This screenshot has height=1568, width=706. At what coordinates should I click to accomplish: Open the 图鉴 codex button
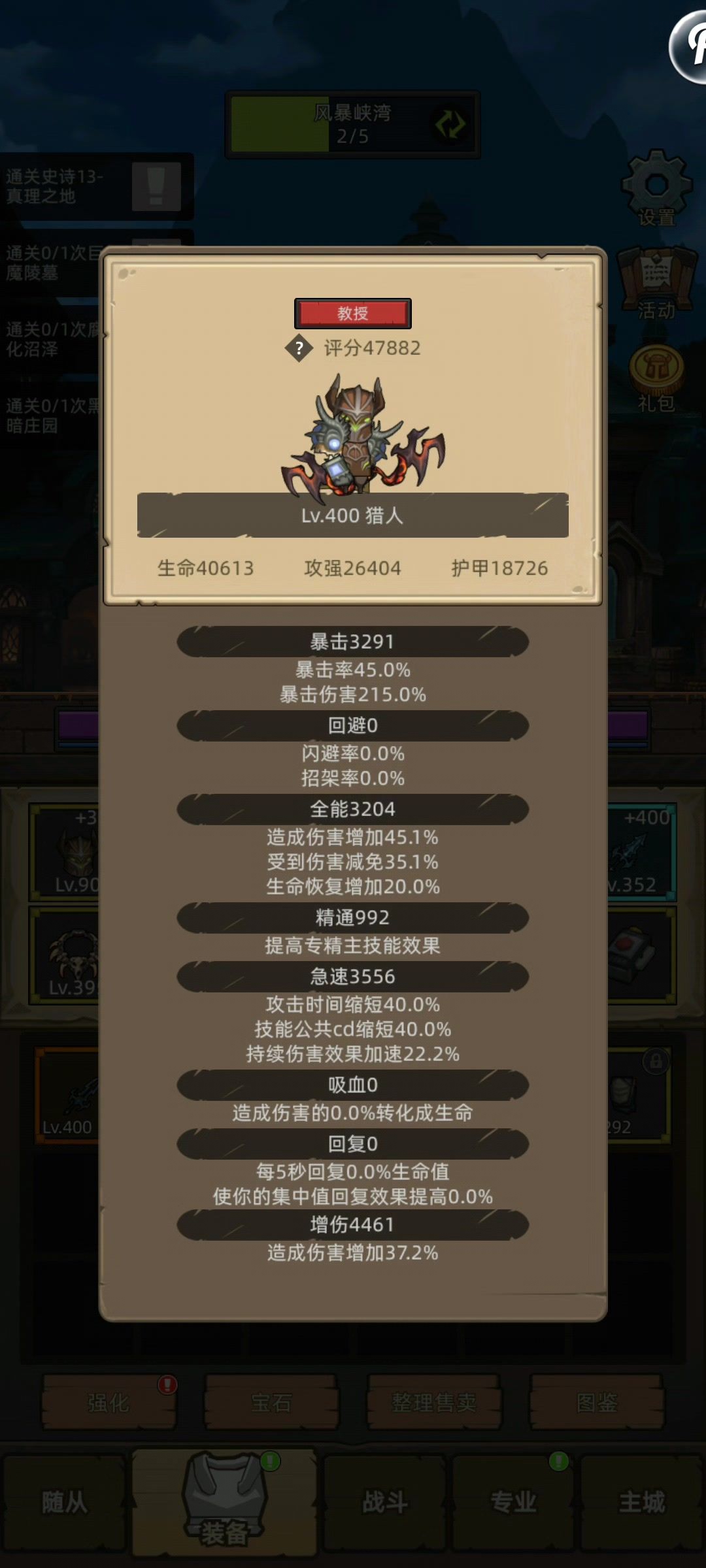[597, 1402]
